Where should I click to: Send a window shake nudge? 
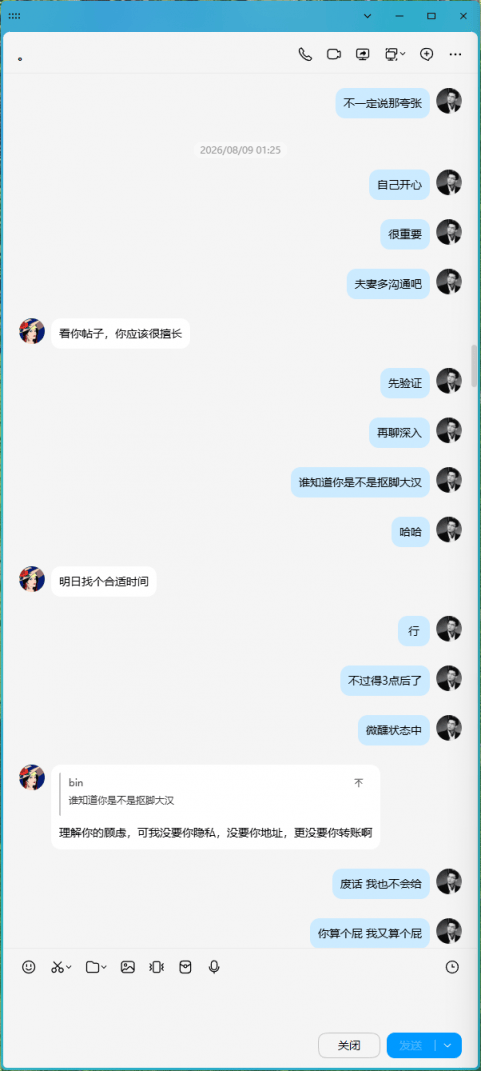pyautogui.click(x=156, y=967)
